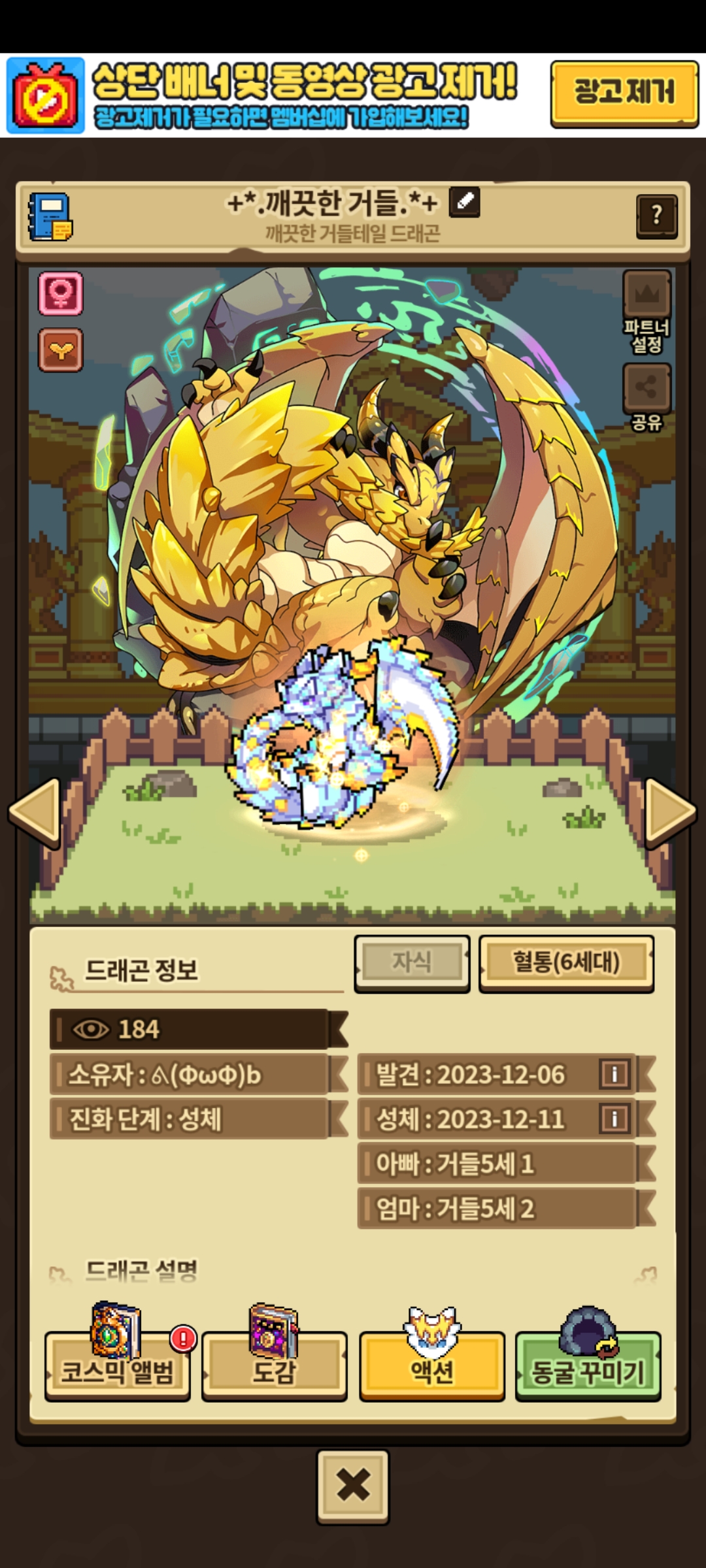Screen dimensions: 706x1568
Task: View mother dragon 거들5세 2
Action: click(x=497, y=1209)
